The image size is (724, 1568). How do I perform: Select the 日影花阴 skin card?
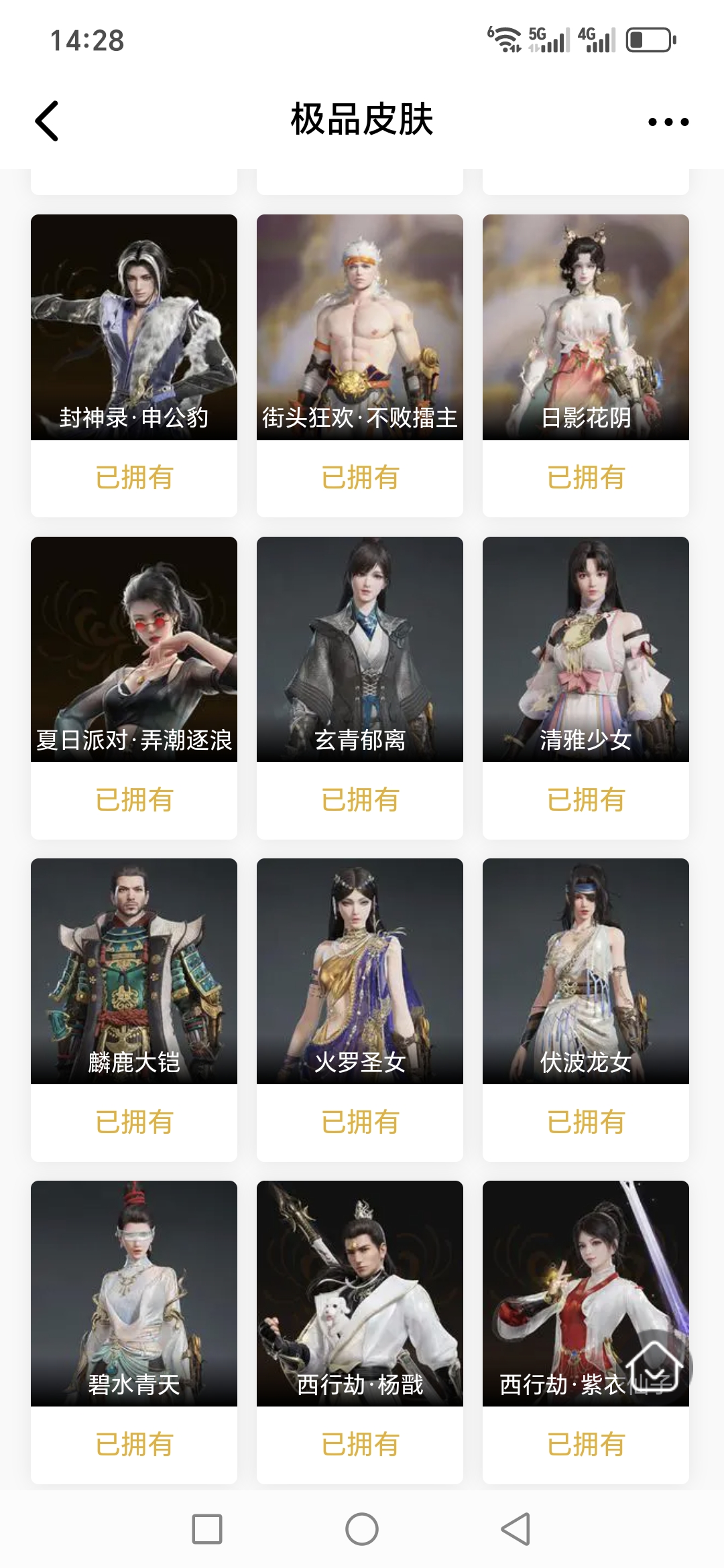click(x=586, y=328)
